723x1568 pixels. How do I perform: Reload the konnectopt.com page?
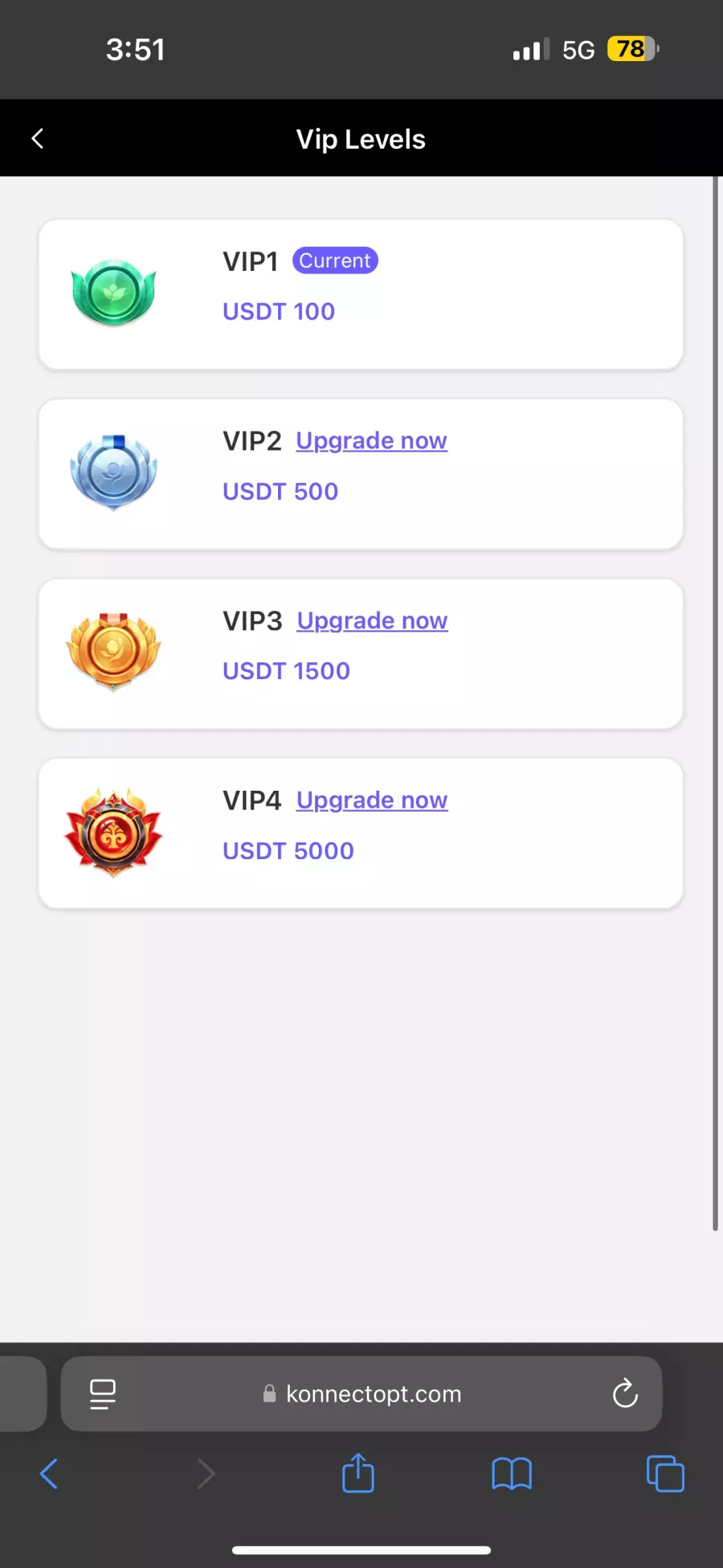(625, 1394)
